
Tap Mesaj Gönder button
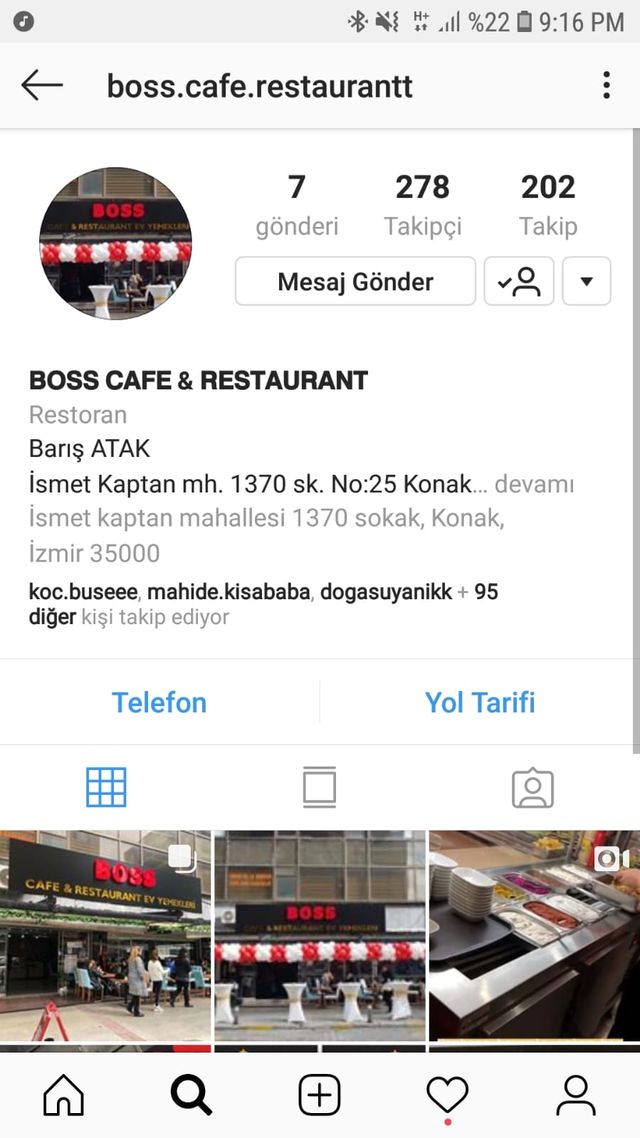(355, 282)
